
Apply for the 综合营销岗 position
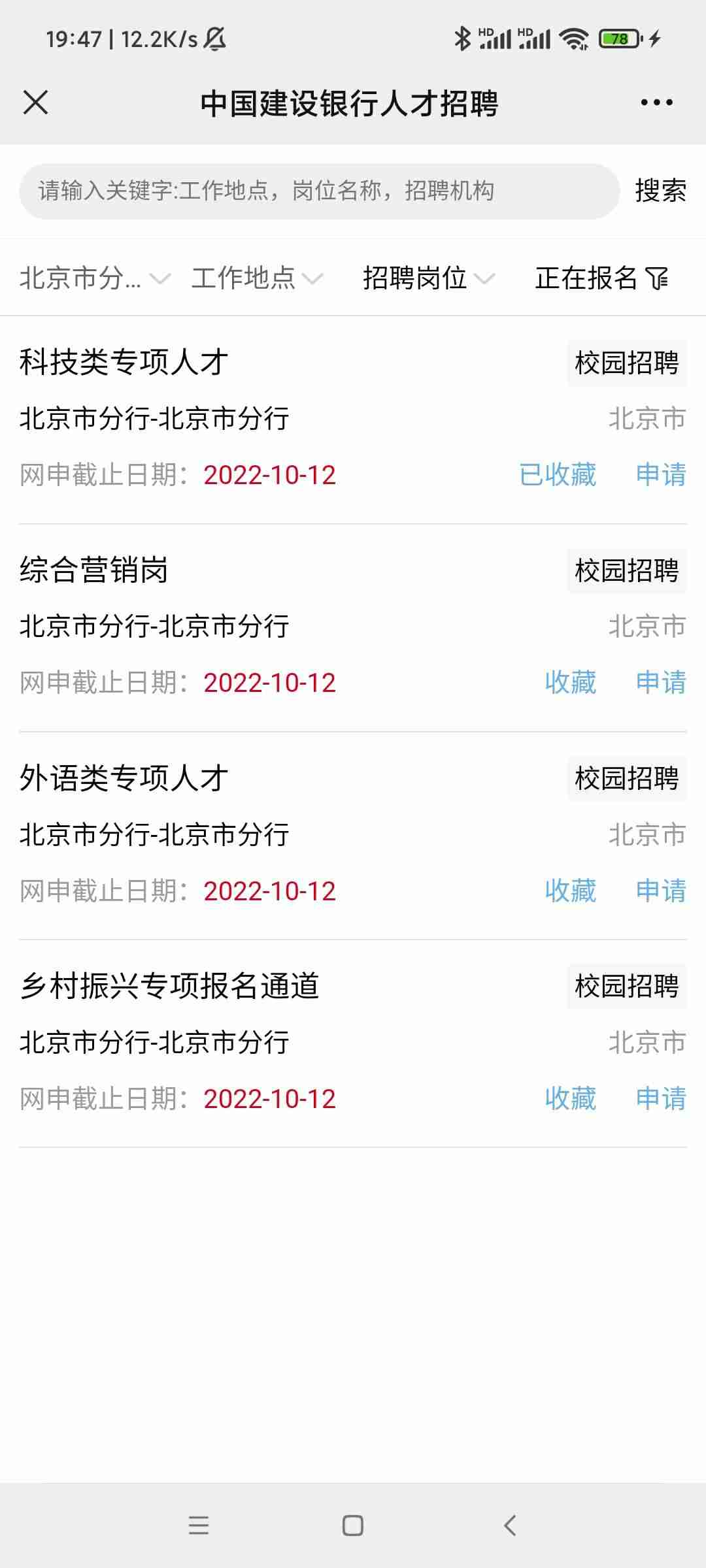coord(661,683)
